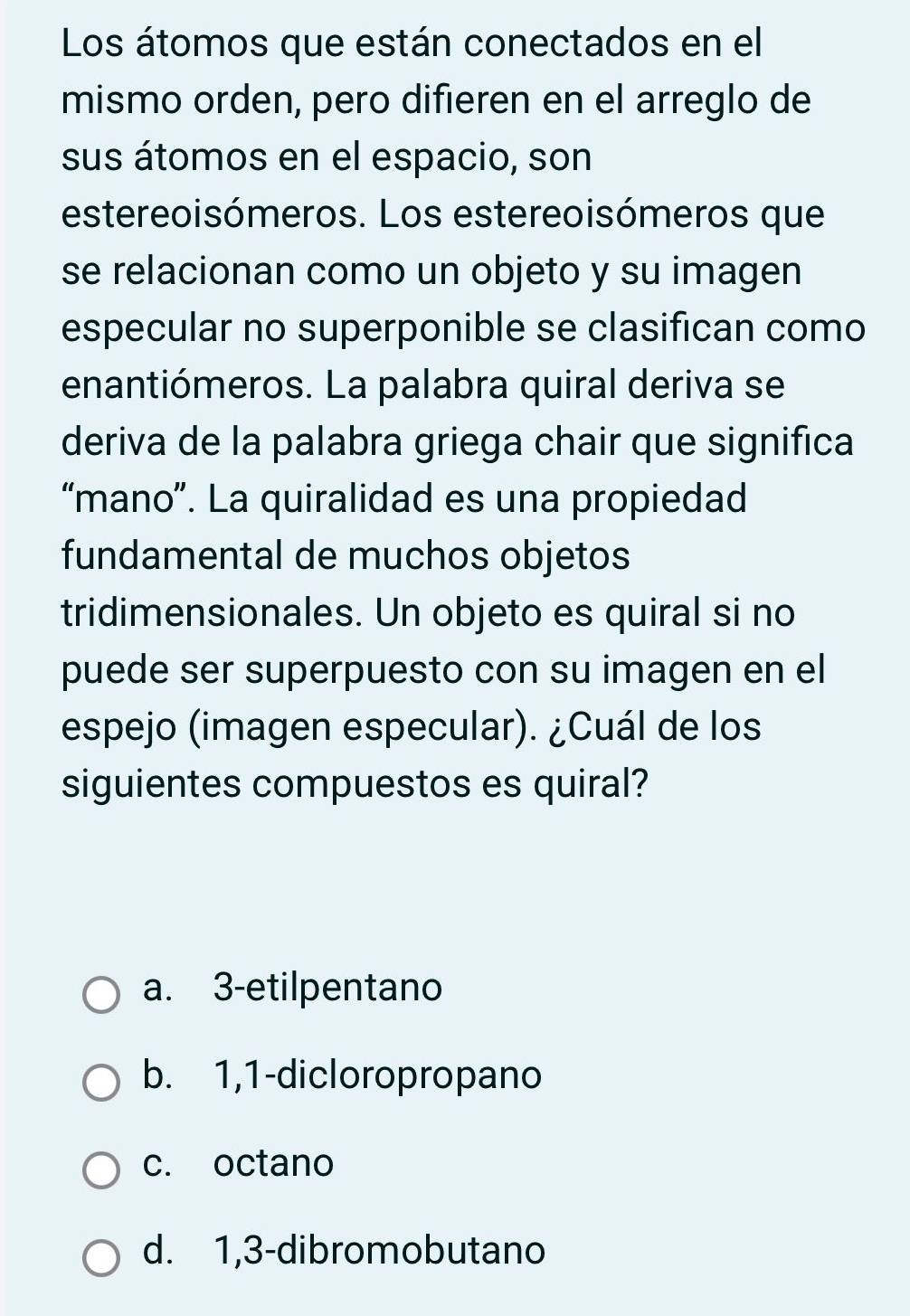Pick answer d. 1,3-dibromobutano
Image resolution: width=910 pixels, height=1316 pixels.
pyautogui.click(x=101, y=1258)
